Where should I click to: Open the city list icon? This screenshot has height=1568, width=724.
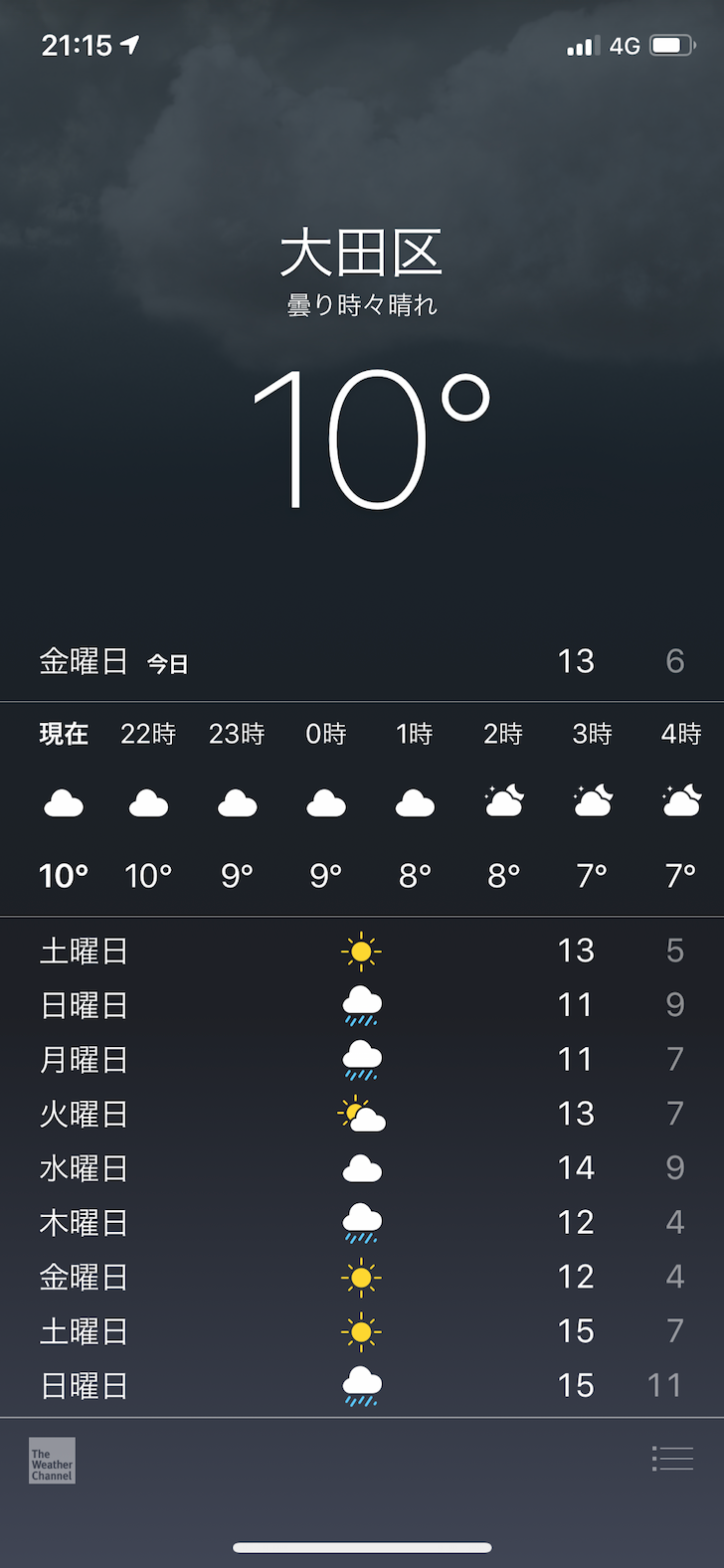pos(672,1459)
